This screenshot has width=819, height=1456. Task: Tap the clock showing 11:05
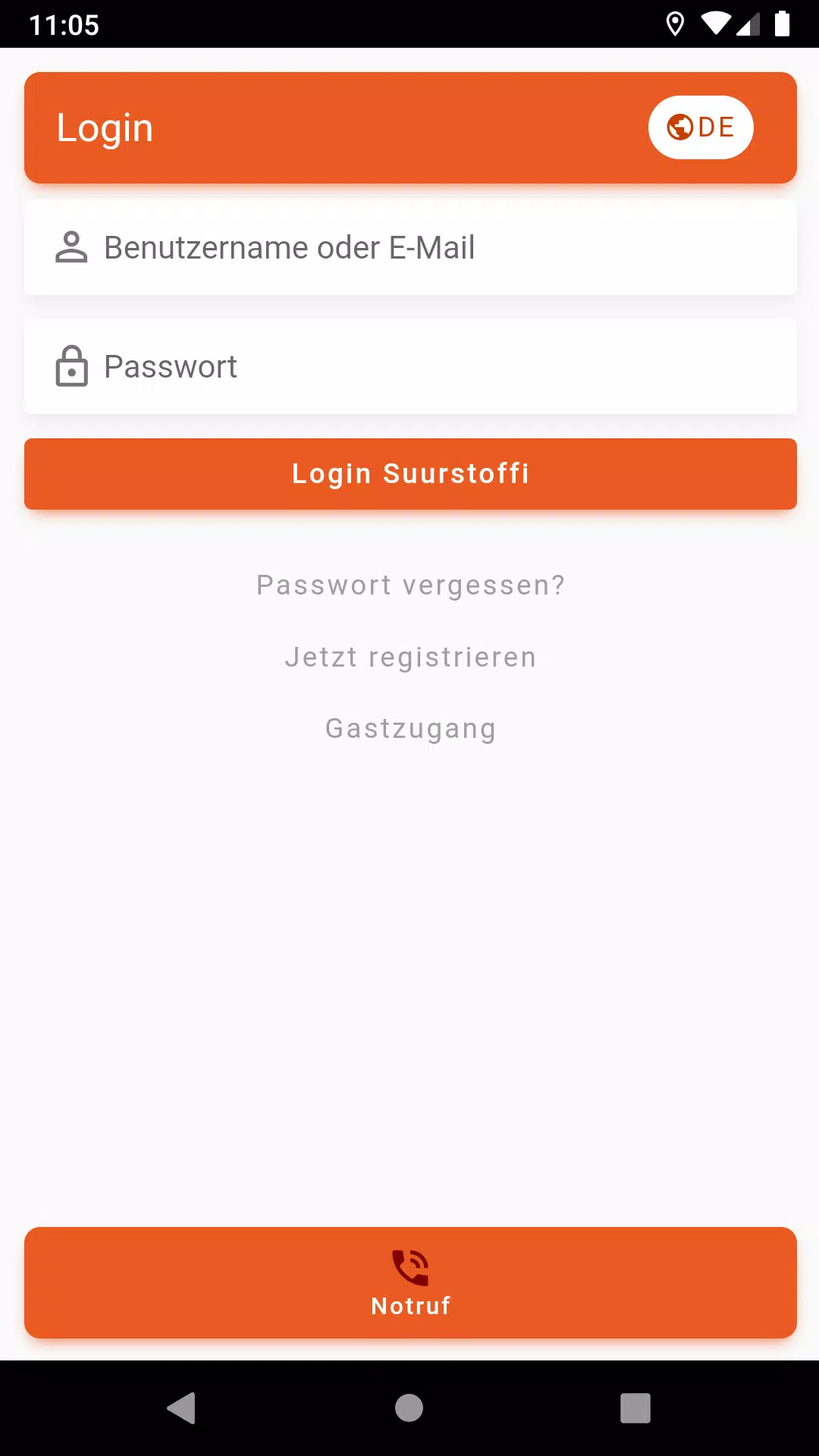[x=65, y=24]
